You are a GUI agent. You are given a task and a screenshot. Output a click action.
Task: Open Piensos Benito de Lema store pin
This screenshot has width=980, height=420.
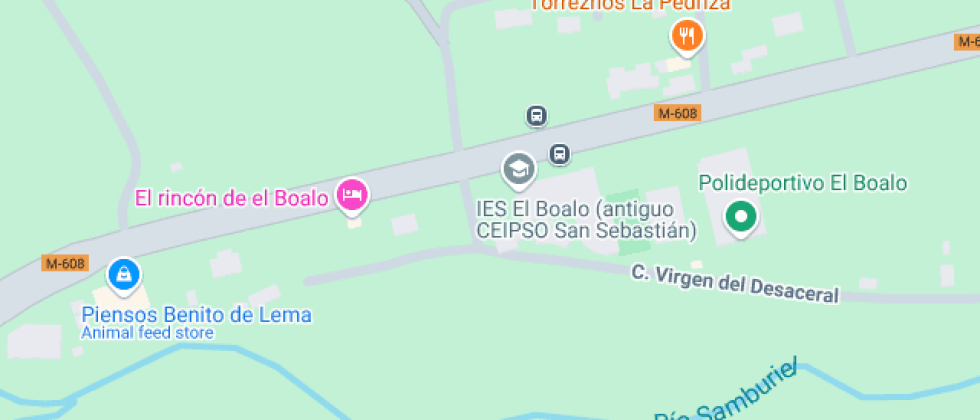pyautogui.click(x=123, y=273)
